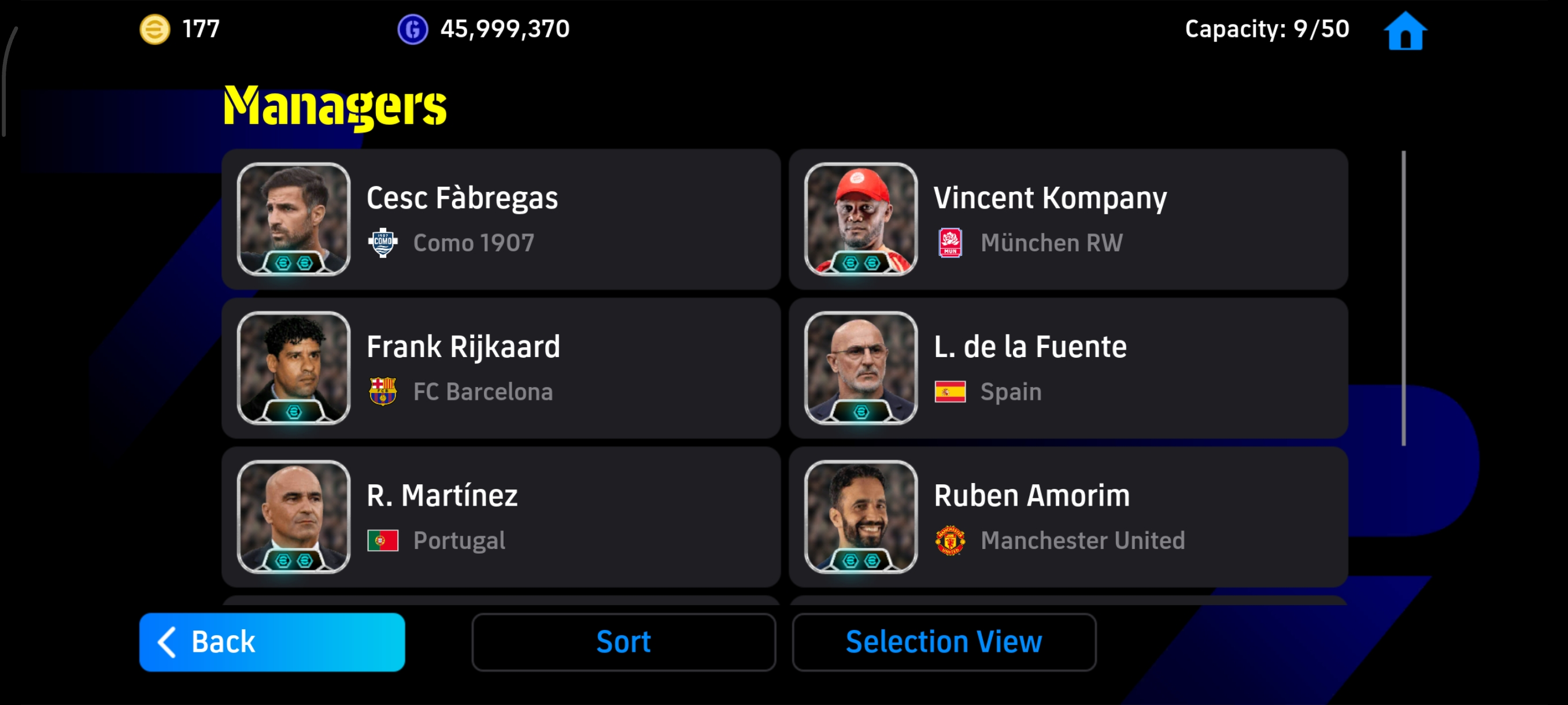Open L. de la Fuente card
The height and width of the screenshot is (705, 1568).
pyautogui.click(x=1068, y=368)
